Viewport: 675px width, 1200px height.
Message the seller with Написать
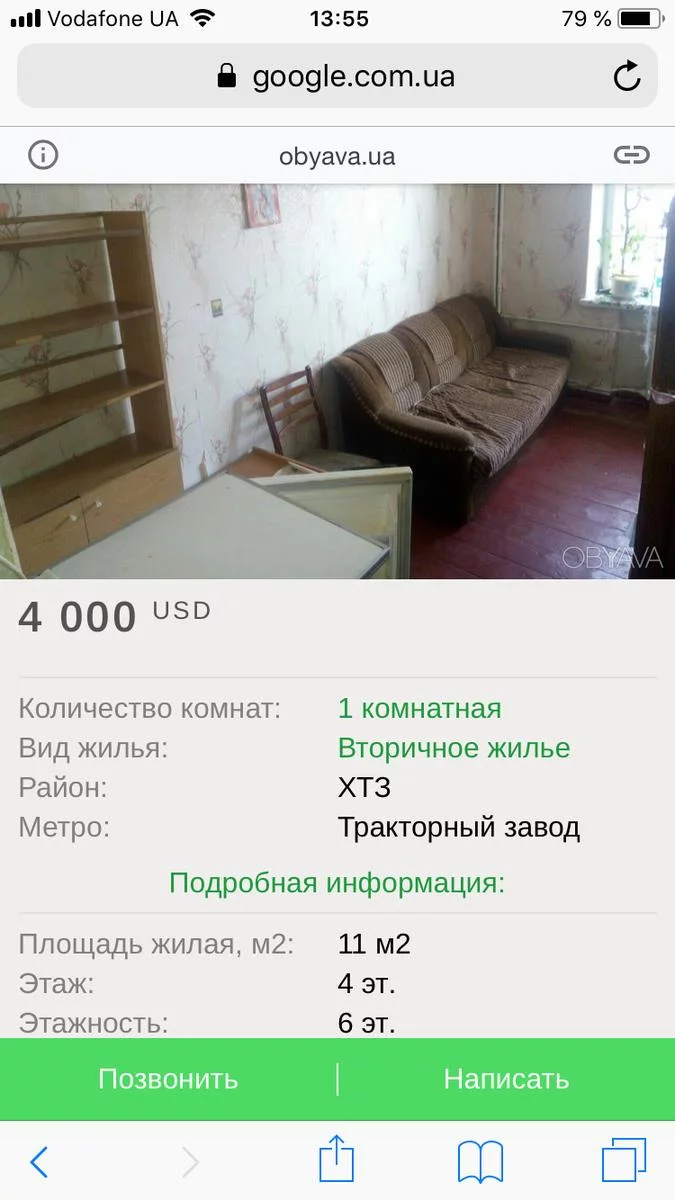point(506,1079)
